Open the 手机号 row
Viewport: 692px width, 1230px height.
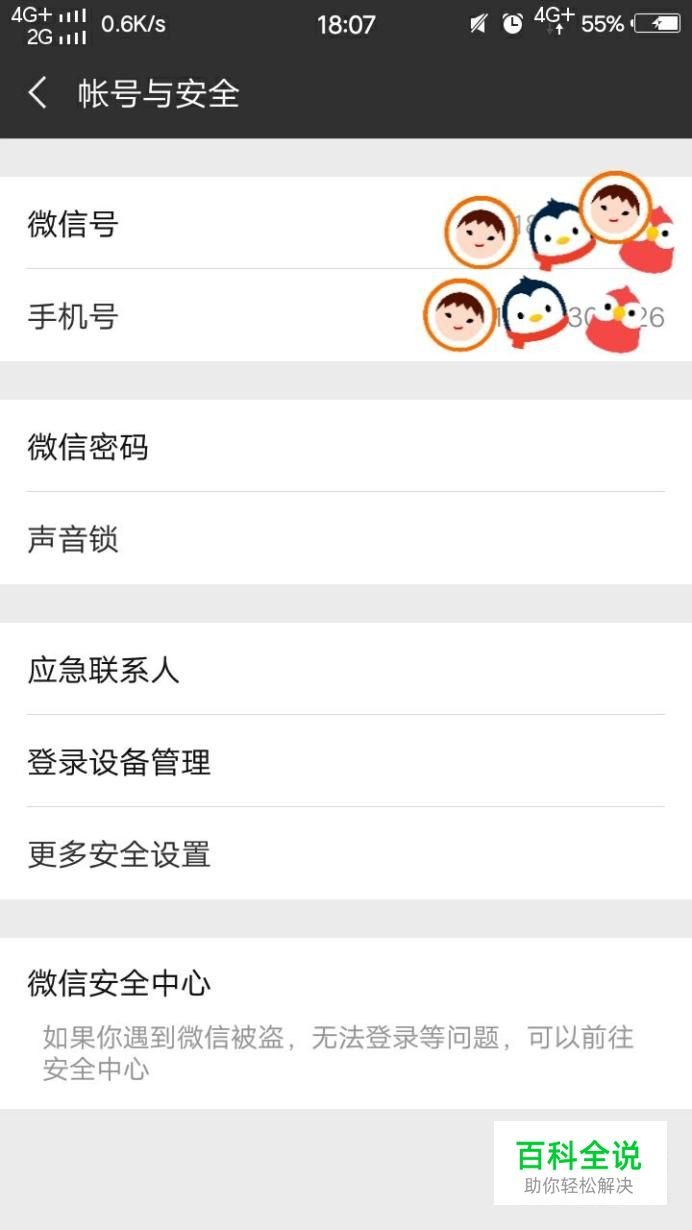[x=346, y=315]
